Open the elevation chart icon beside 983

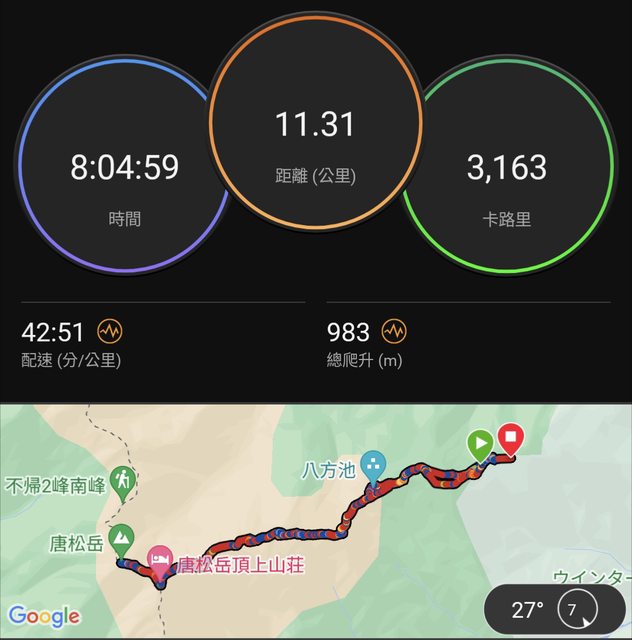click(x=395, y=331)
